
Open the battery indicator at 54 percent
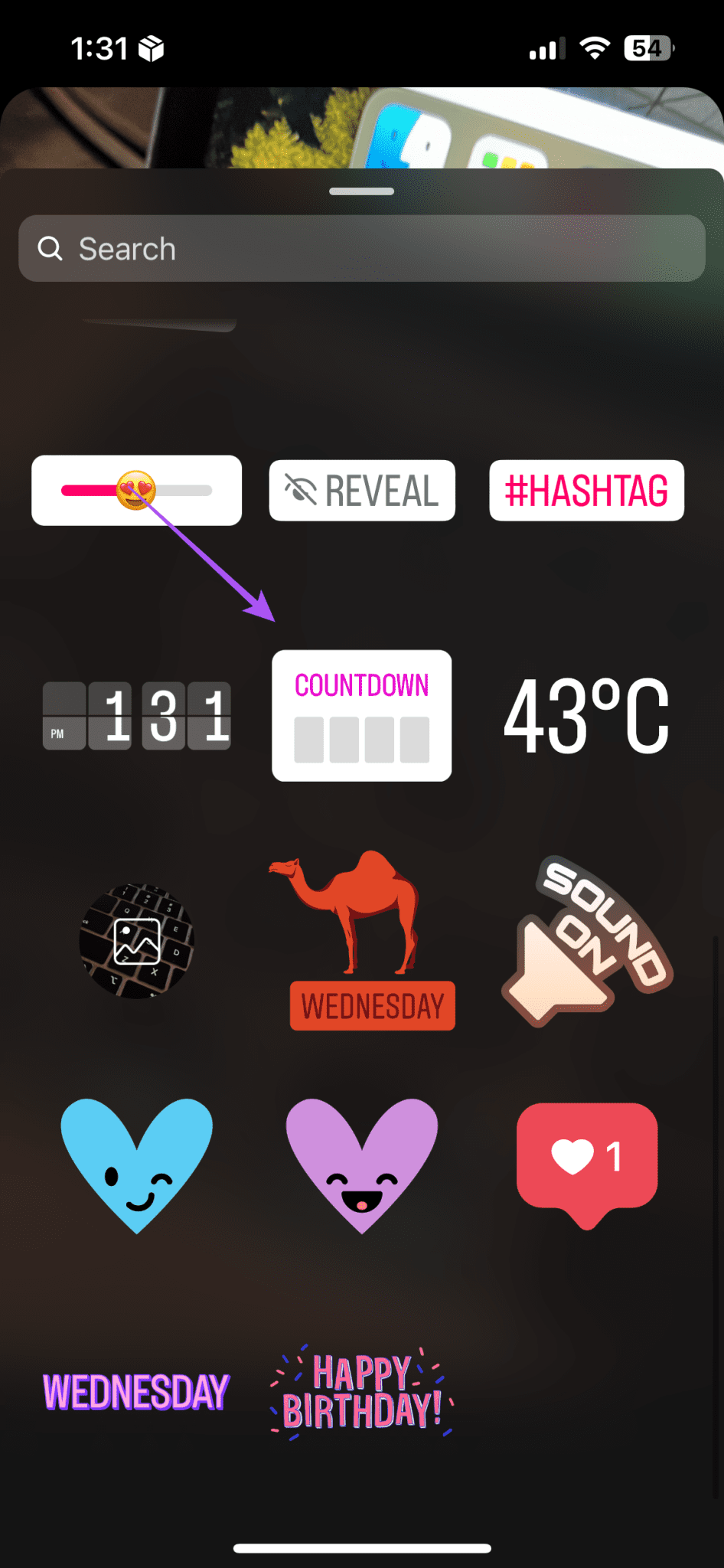[x=649, y=48]
